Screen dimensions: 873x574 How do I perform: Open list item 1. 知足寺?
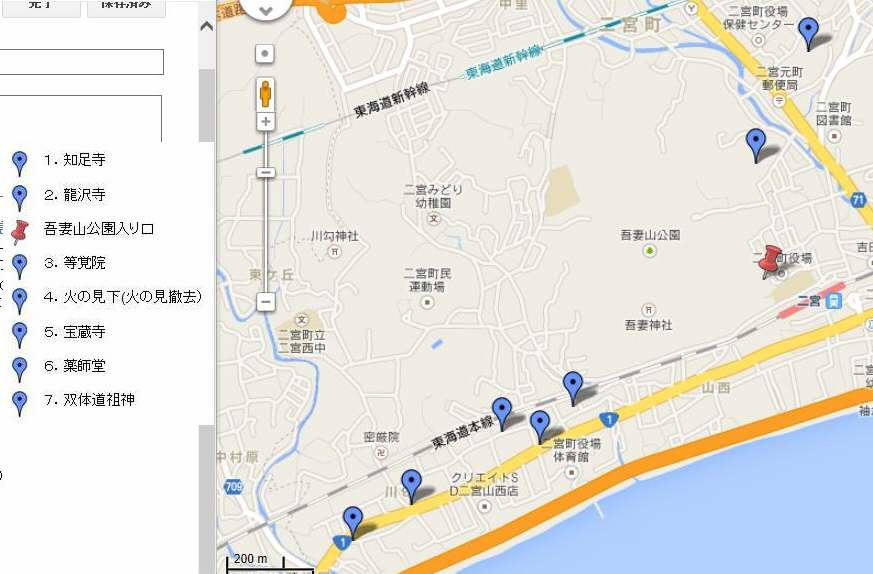pos(73,160)
